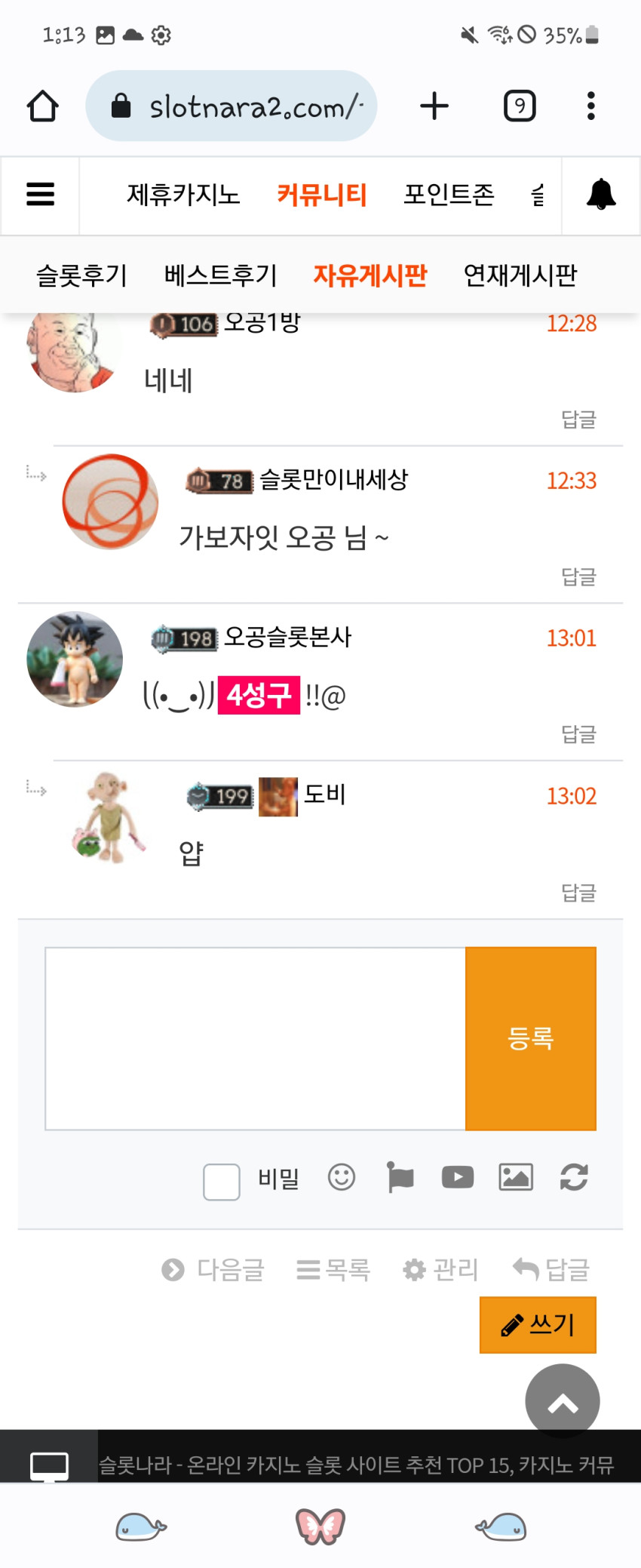Go to the 다음글 next post
This screenshot has height=1568, width=641.
click(213, 1270)
